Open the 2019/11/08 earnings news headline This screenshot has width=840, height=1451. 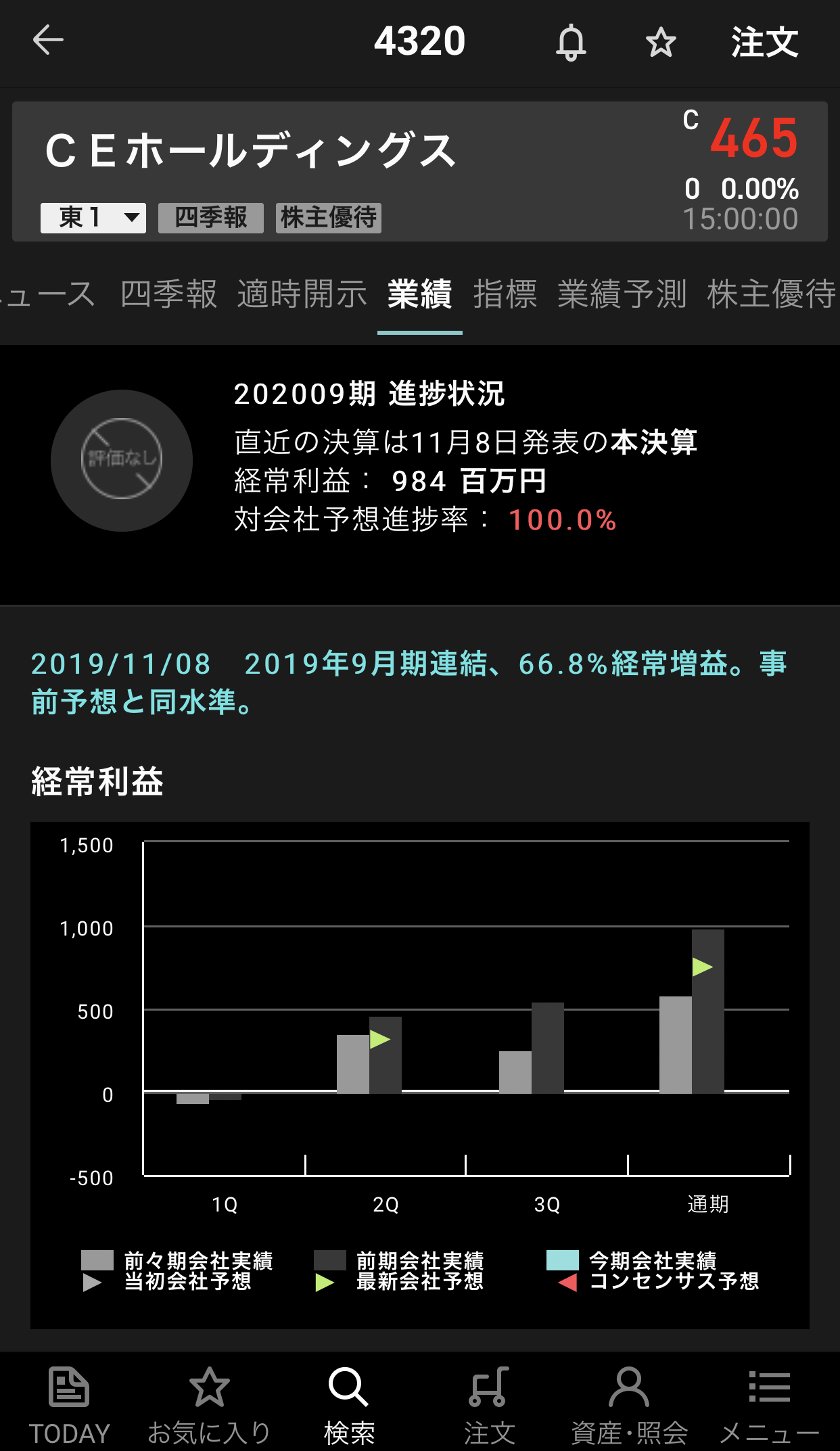point(409,682)
